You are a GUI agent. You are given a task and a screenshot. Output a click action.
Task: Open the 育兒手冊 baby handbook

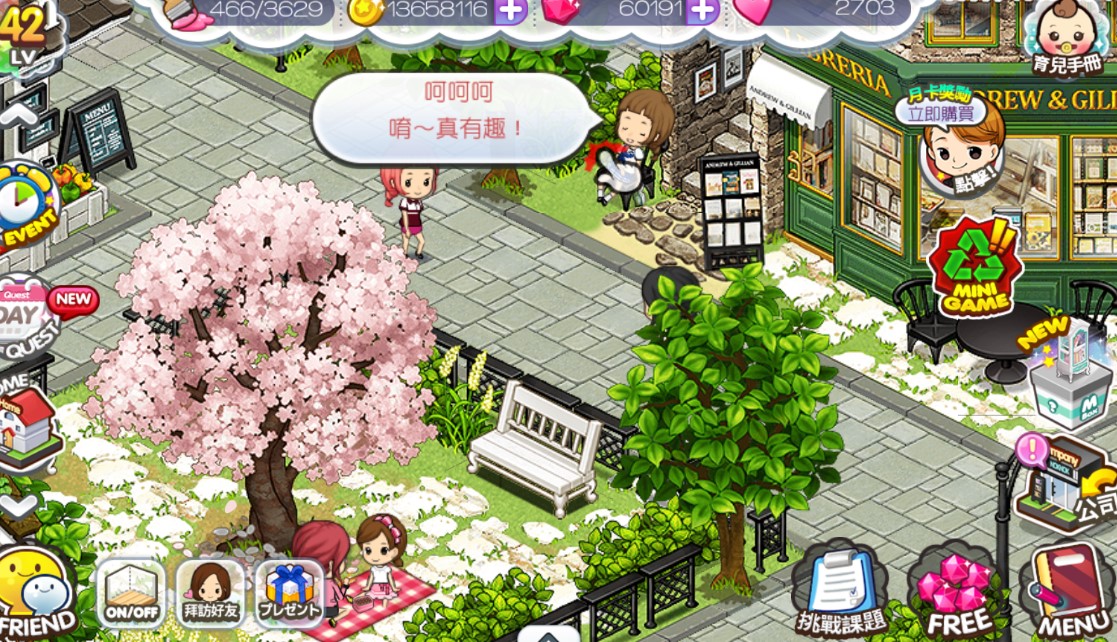[x=1068, y=38]
